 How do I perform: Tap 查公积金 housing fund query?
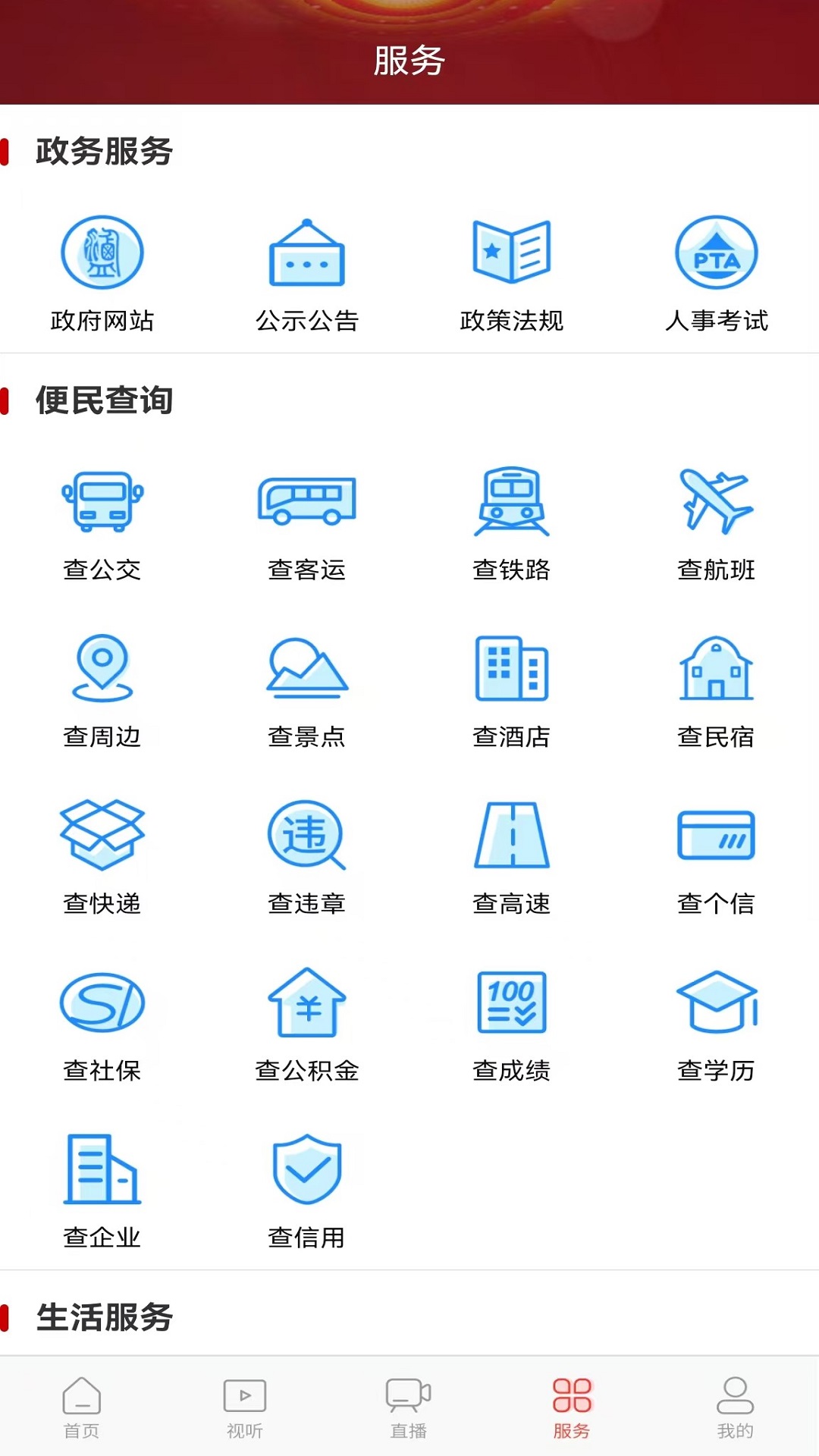coord(307,1025)
